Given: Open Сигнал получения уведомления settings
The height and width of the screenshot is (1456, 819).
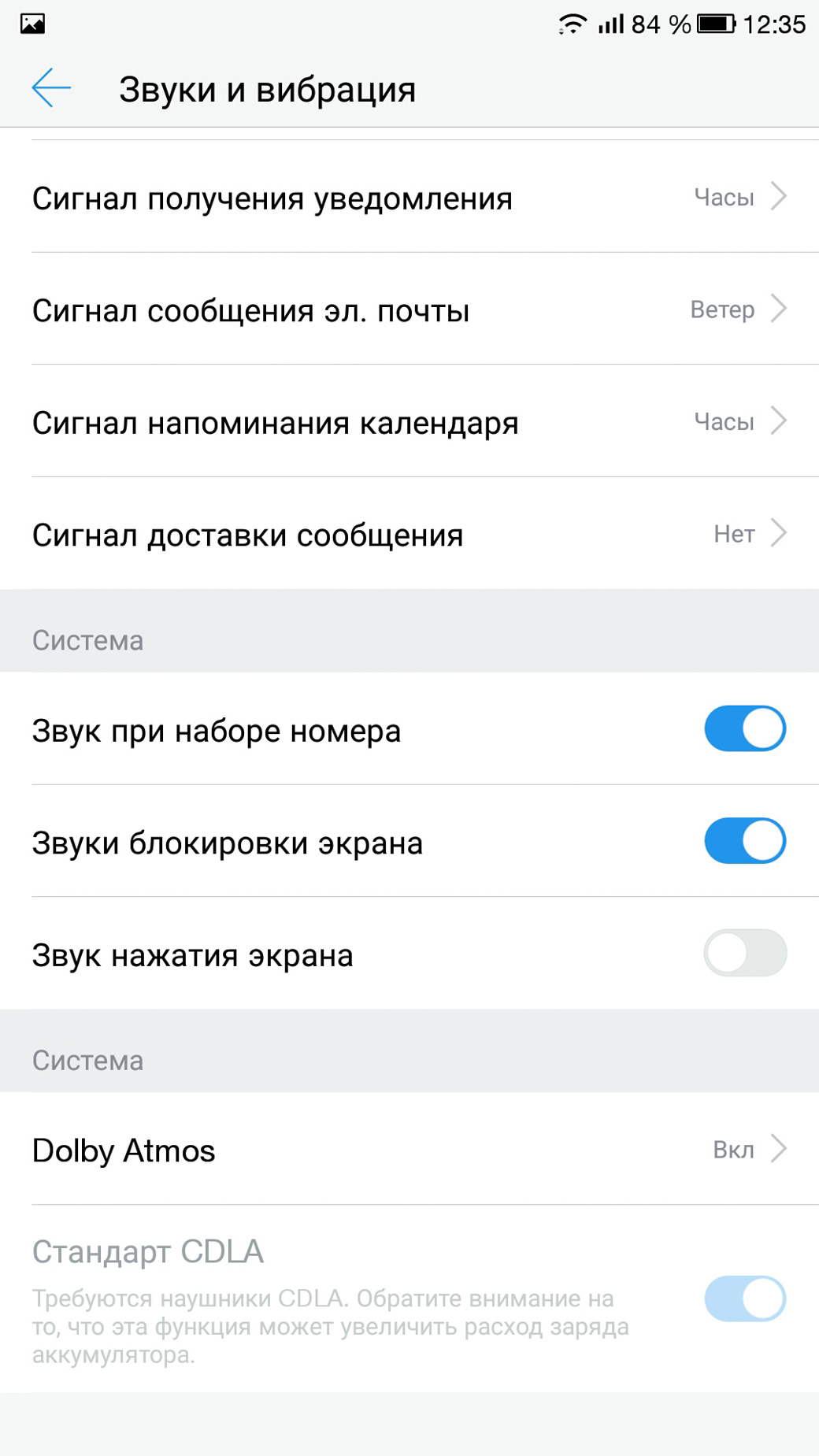Looking at the screenshot, I should 409,197.
